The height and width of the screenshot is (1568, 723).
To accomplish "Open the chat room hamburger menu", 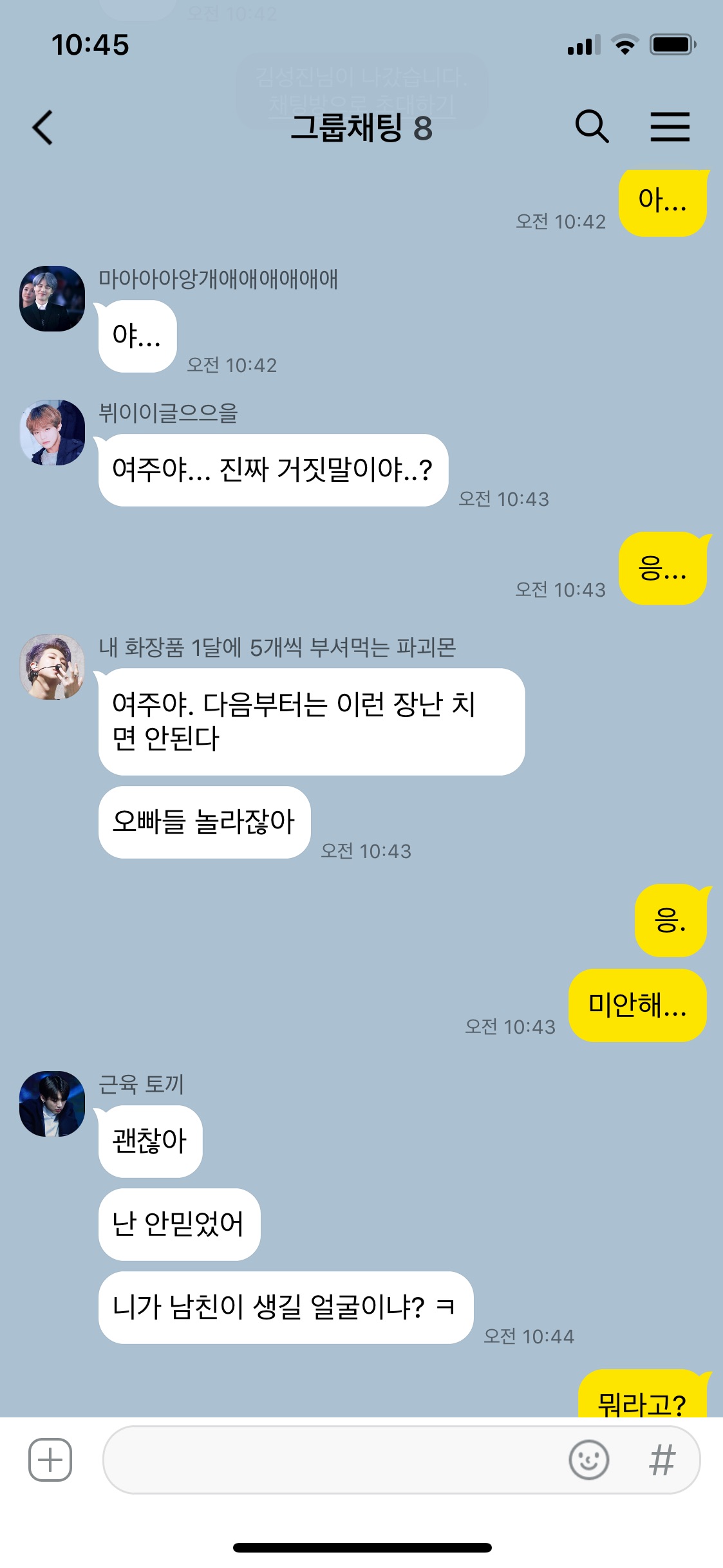I will click(670, 127).
